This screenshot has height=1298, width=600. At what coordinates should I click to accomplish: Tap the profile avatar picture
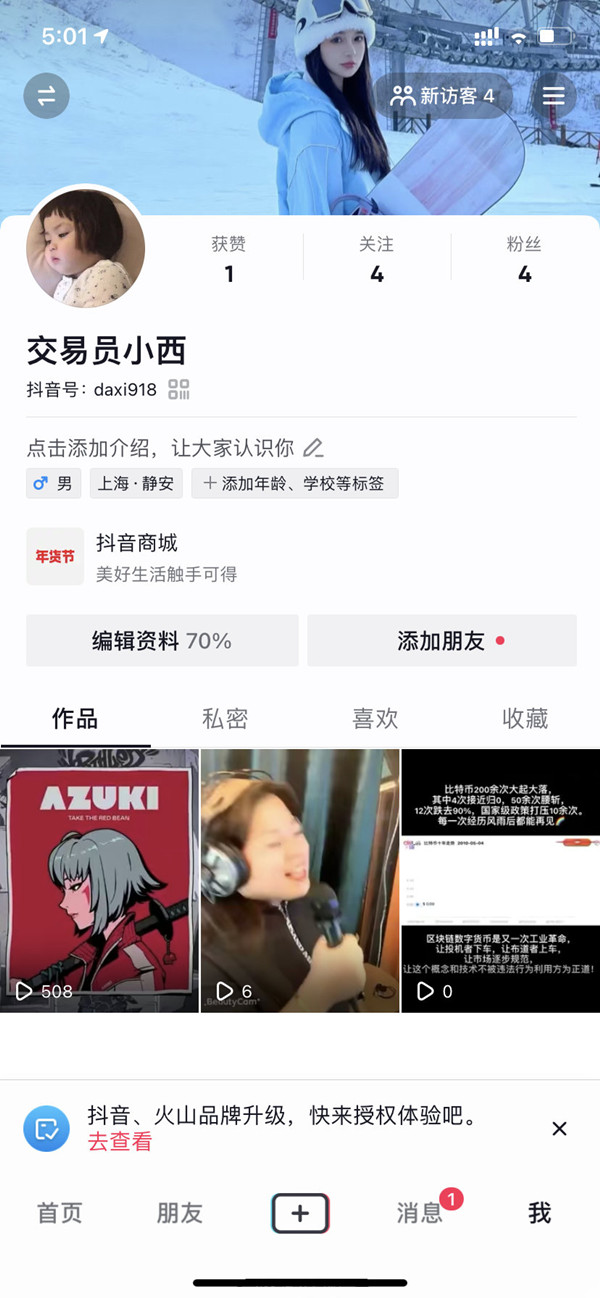tap(85, 247)
